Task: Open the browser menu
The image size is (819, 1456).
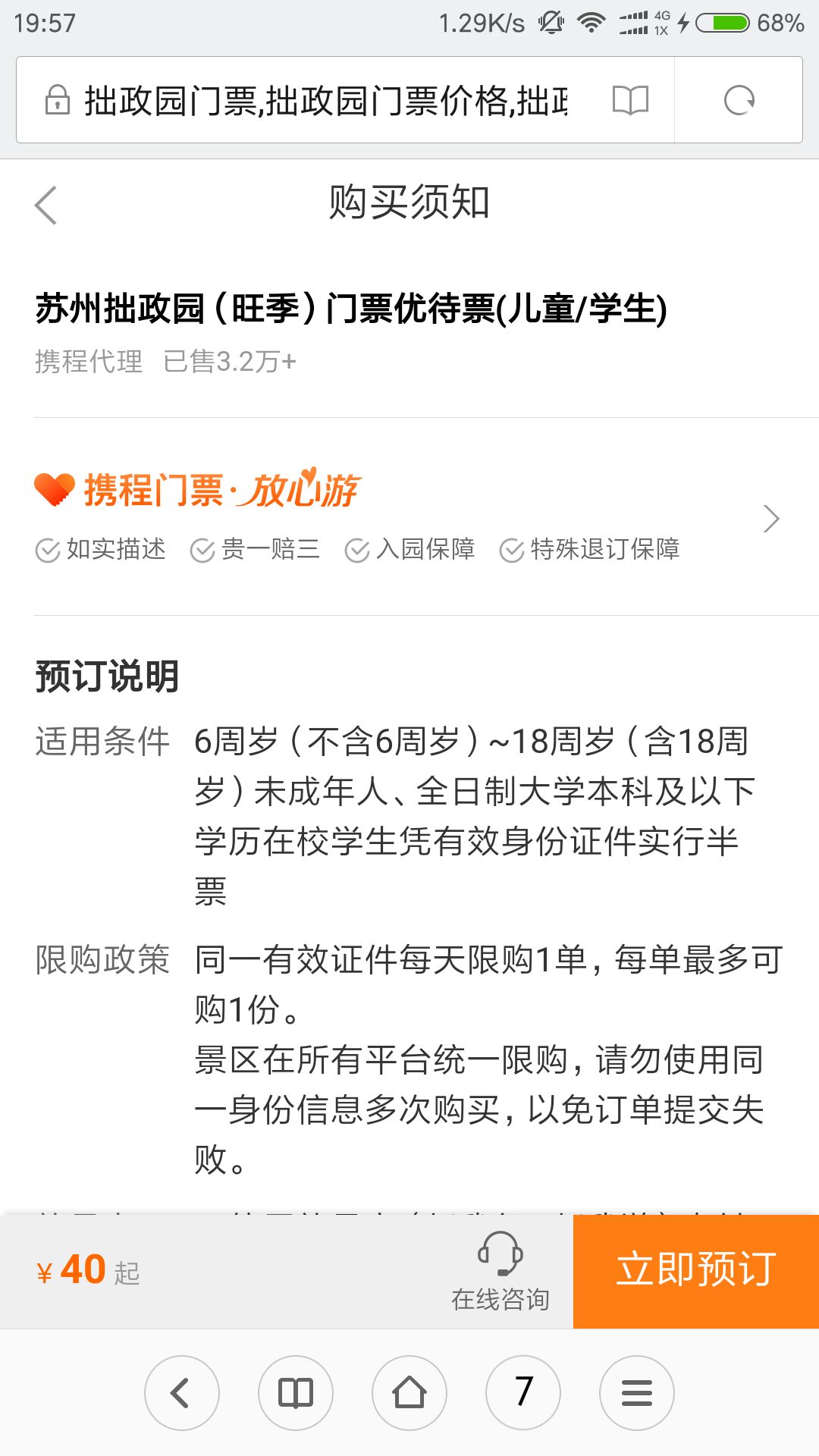Action: tap(637, 1392)
